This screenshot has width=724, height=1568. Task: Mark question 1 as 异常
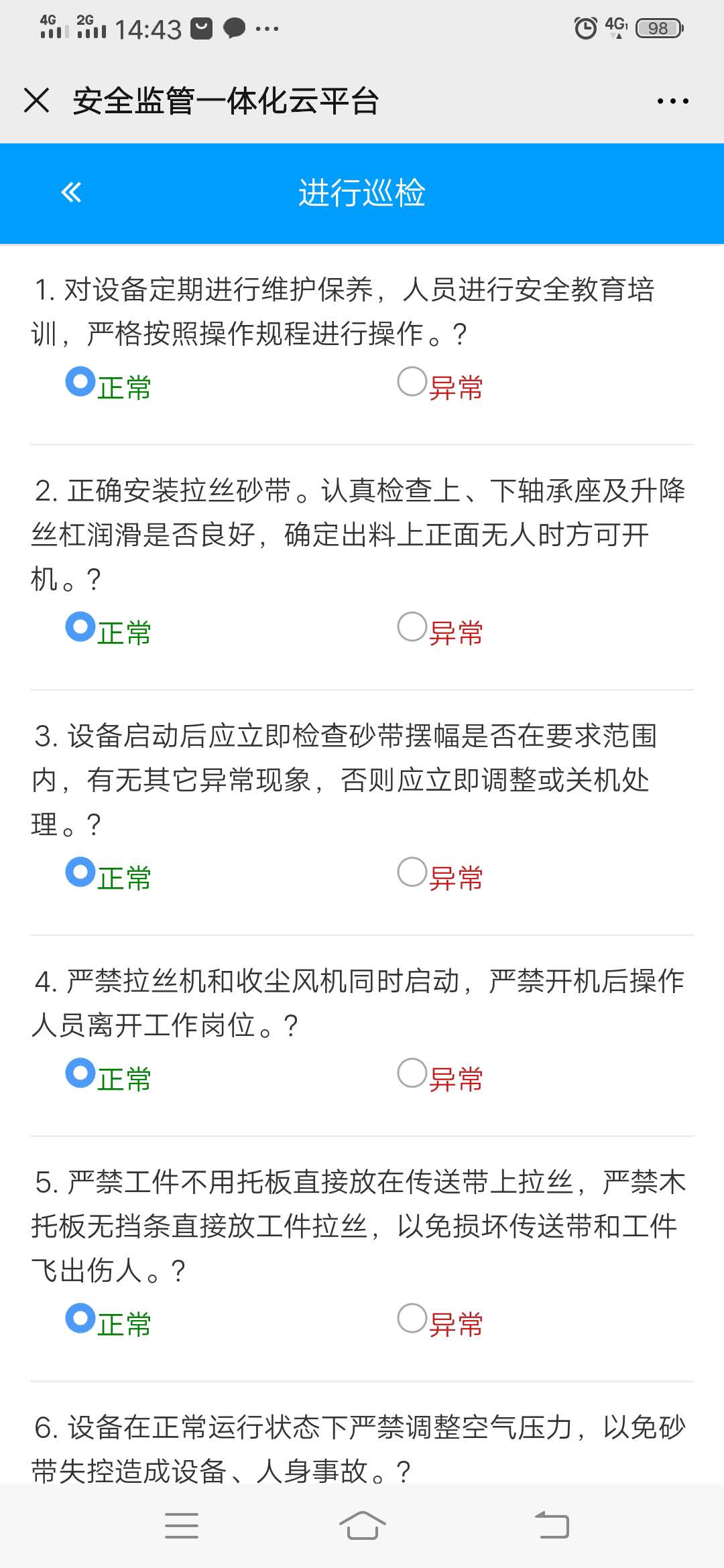point(412,382)
